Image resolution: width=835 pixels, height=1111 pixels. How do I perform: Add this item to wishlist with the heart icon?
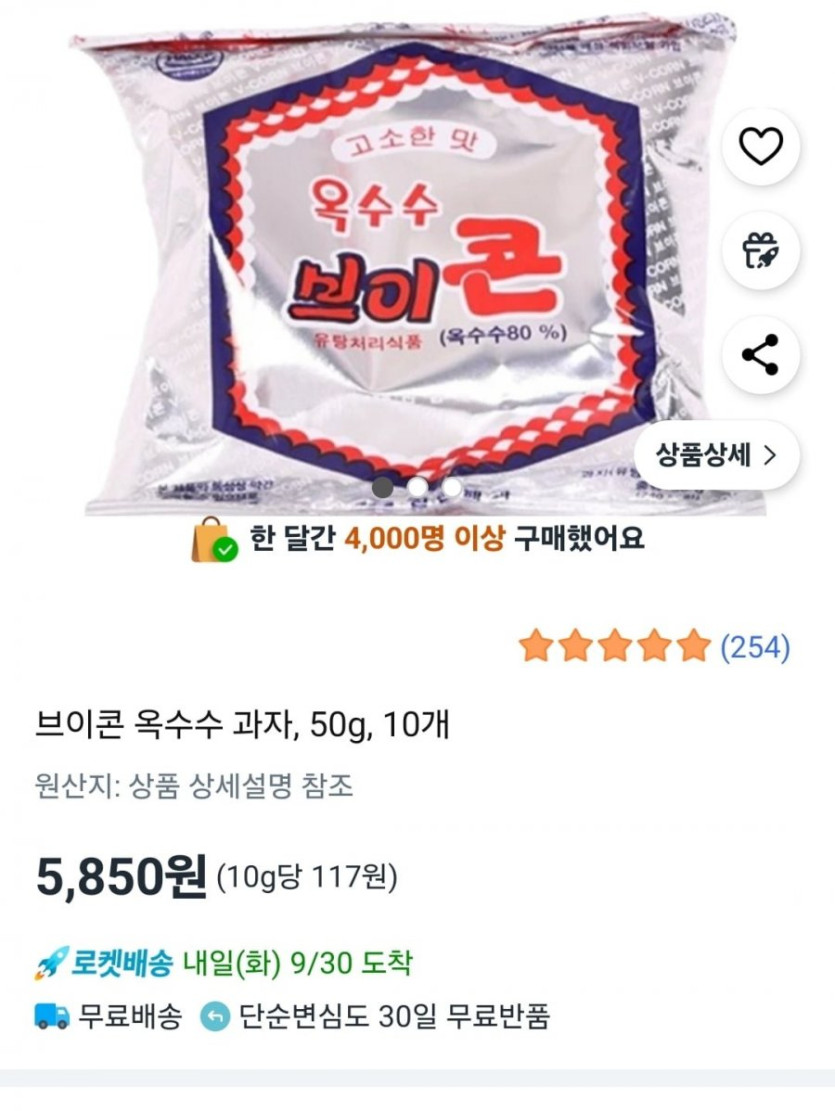pos(761,148)
